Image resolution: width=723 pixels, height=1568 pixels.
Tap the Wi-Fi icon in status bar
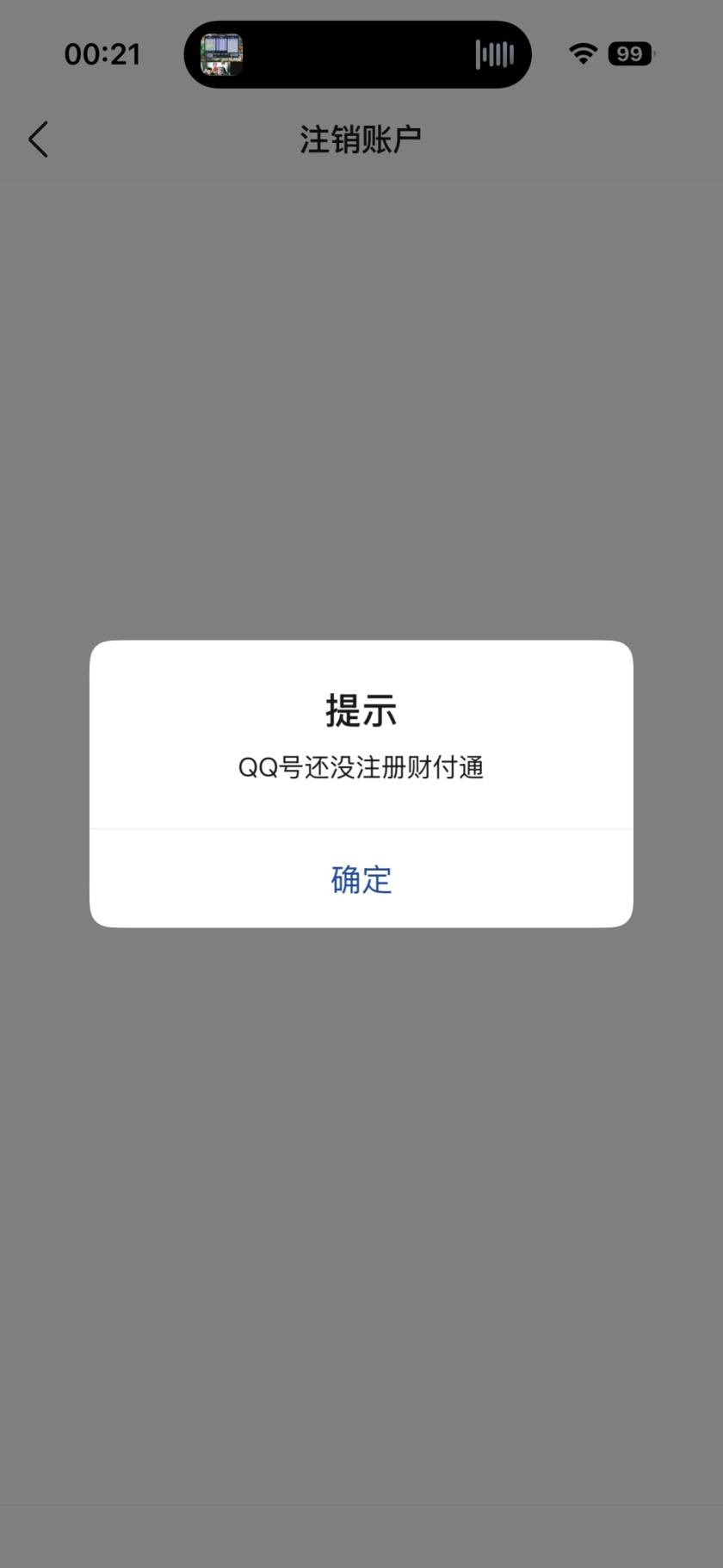(x=582, y=53)
